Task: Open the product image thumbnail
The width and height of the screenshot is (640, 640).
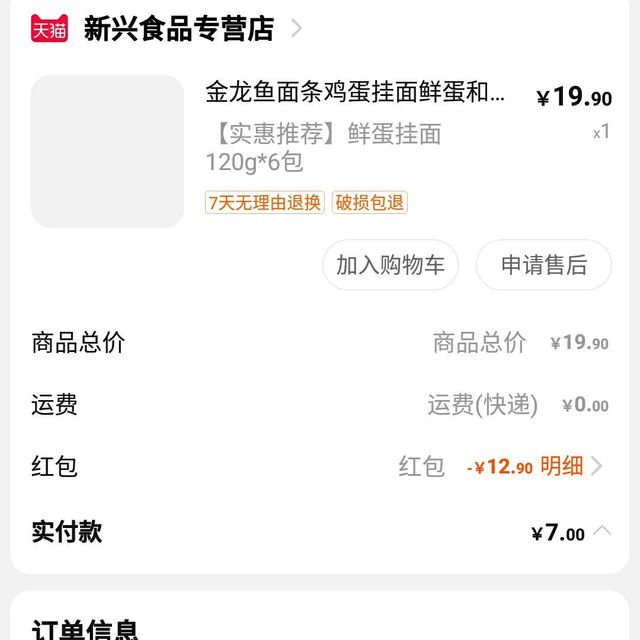Action: click(107, 151)
